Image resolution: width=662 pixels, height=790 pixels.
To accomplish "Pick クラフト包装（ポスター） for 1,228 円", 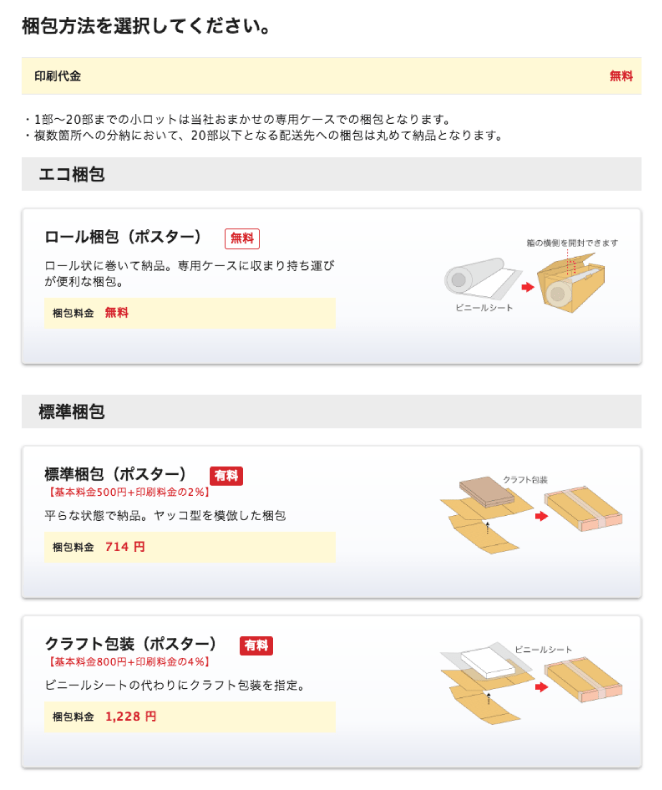I will pyautogui.click(x=330, y=692).
